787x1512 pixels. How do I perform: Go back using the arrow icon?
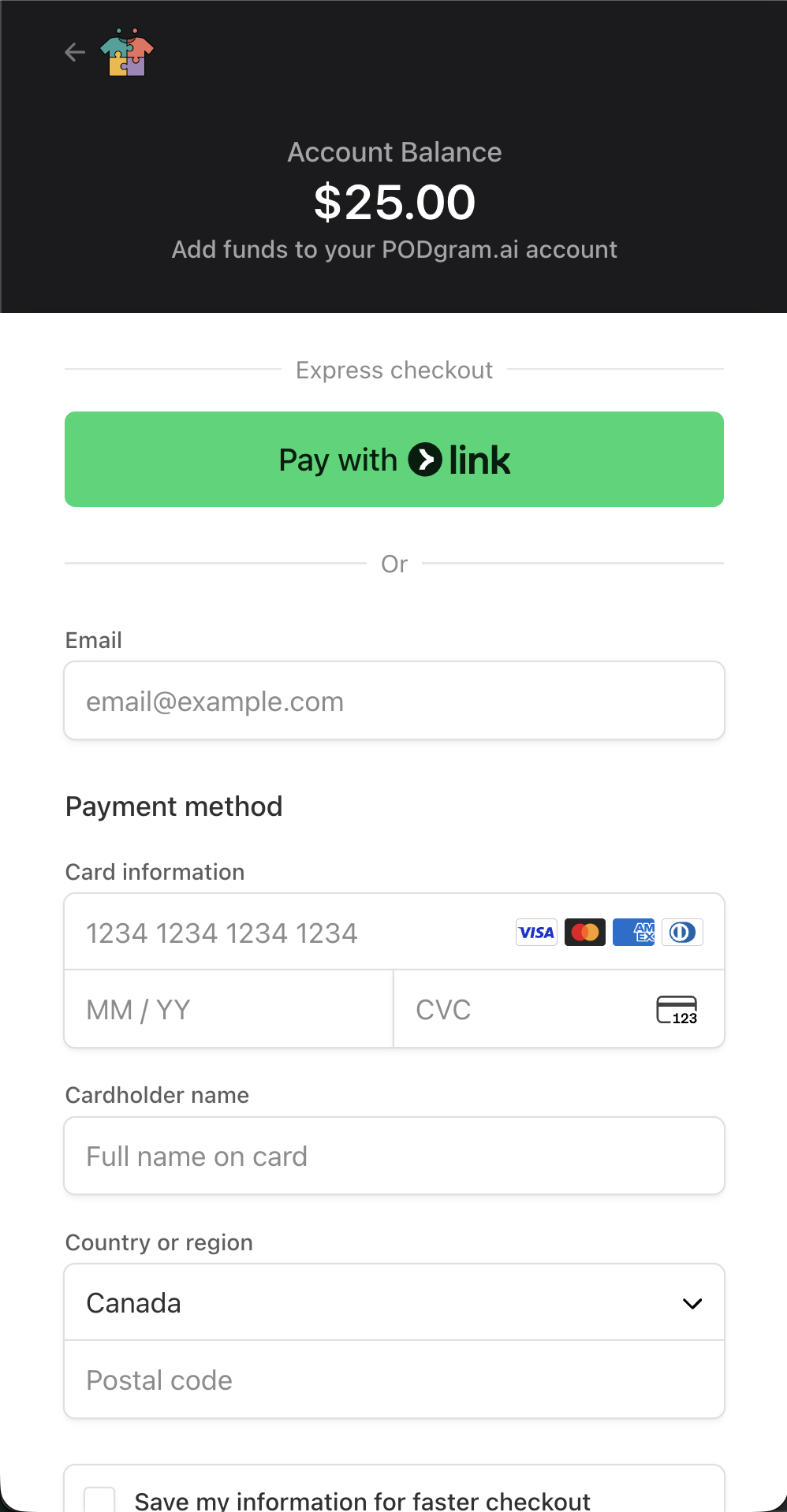(x=75, y=53)
